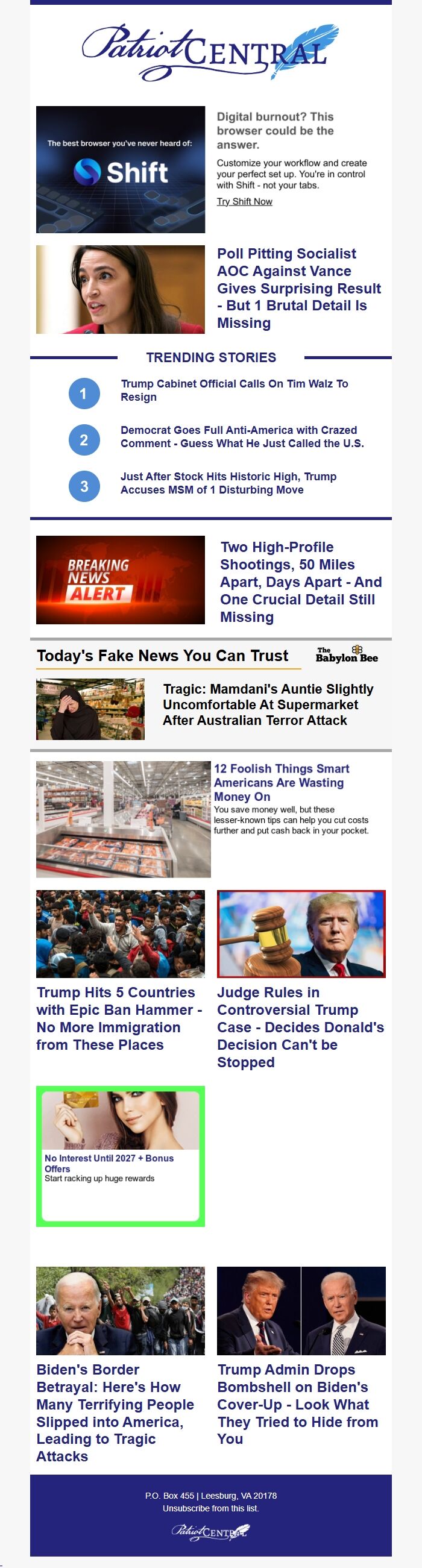Open the Democrat anti-America comment trending story
The height and width of the screenshot is (1568, 422).
coord(242,436)
